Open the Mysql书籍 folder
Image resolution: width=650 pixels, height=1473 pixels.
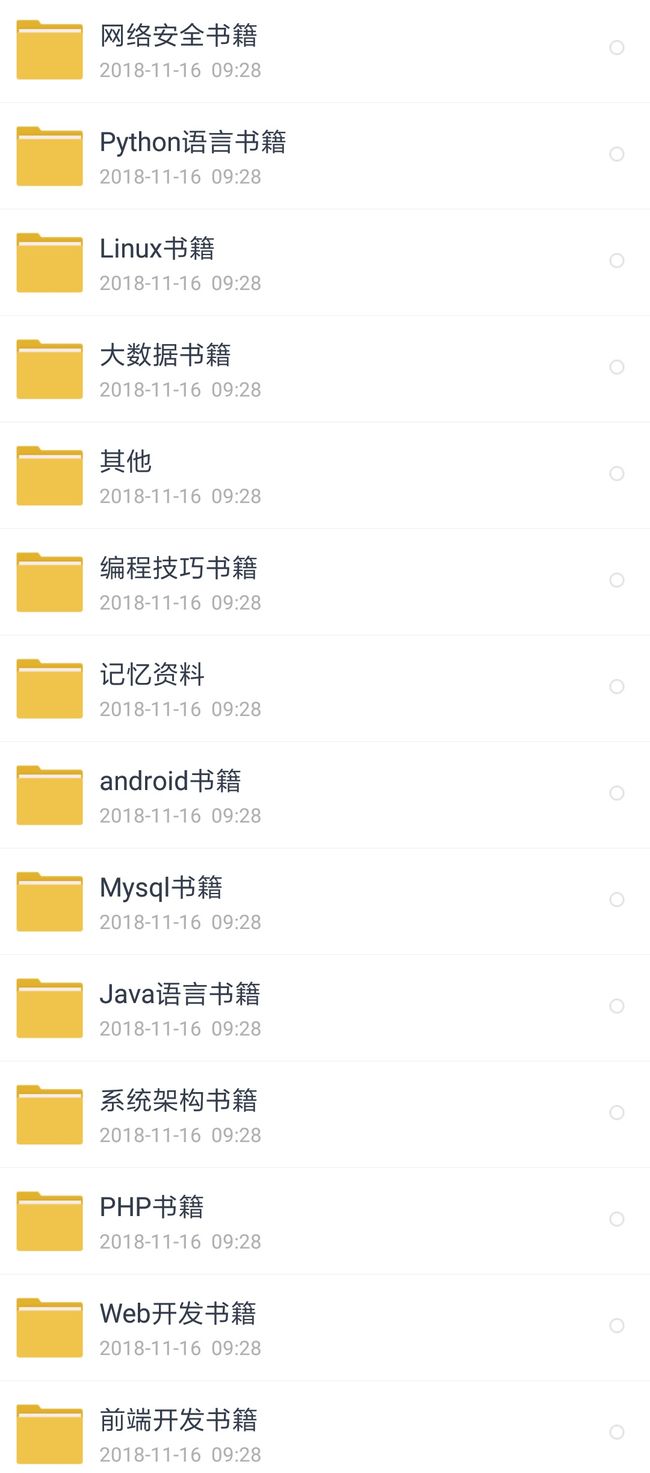[x=325, y=902]
